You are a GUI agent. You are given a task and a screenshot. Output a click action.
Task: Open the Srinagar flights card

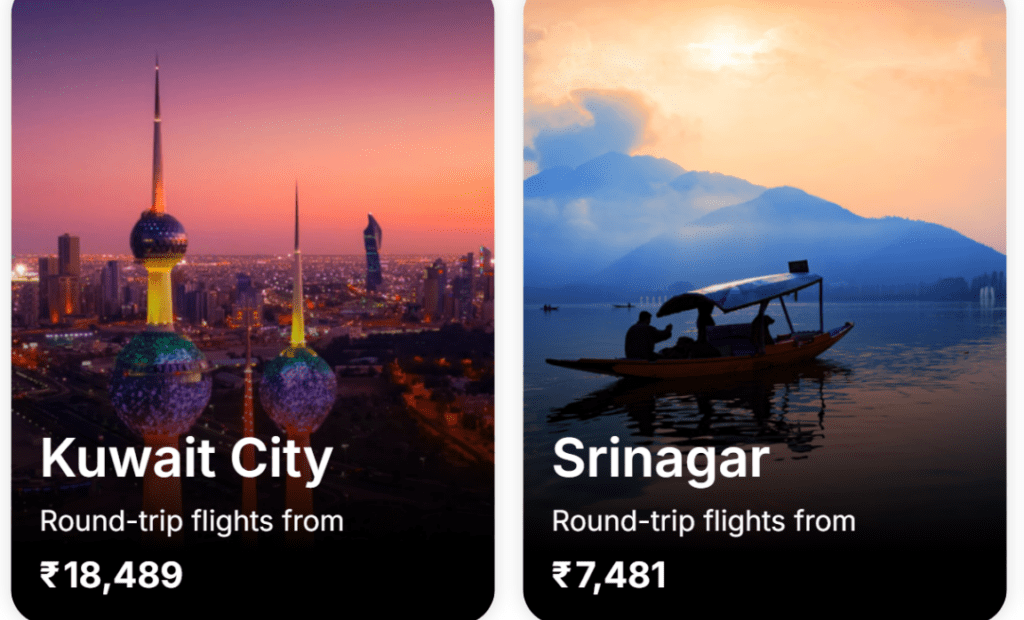(764, 310)
